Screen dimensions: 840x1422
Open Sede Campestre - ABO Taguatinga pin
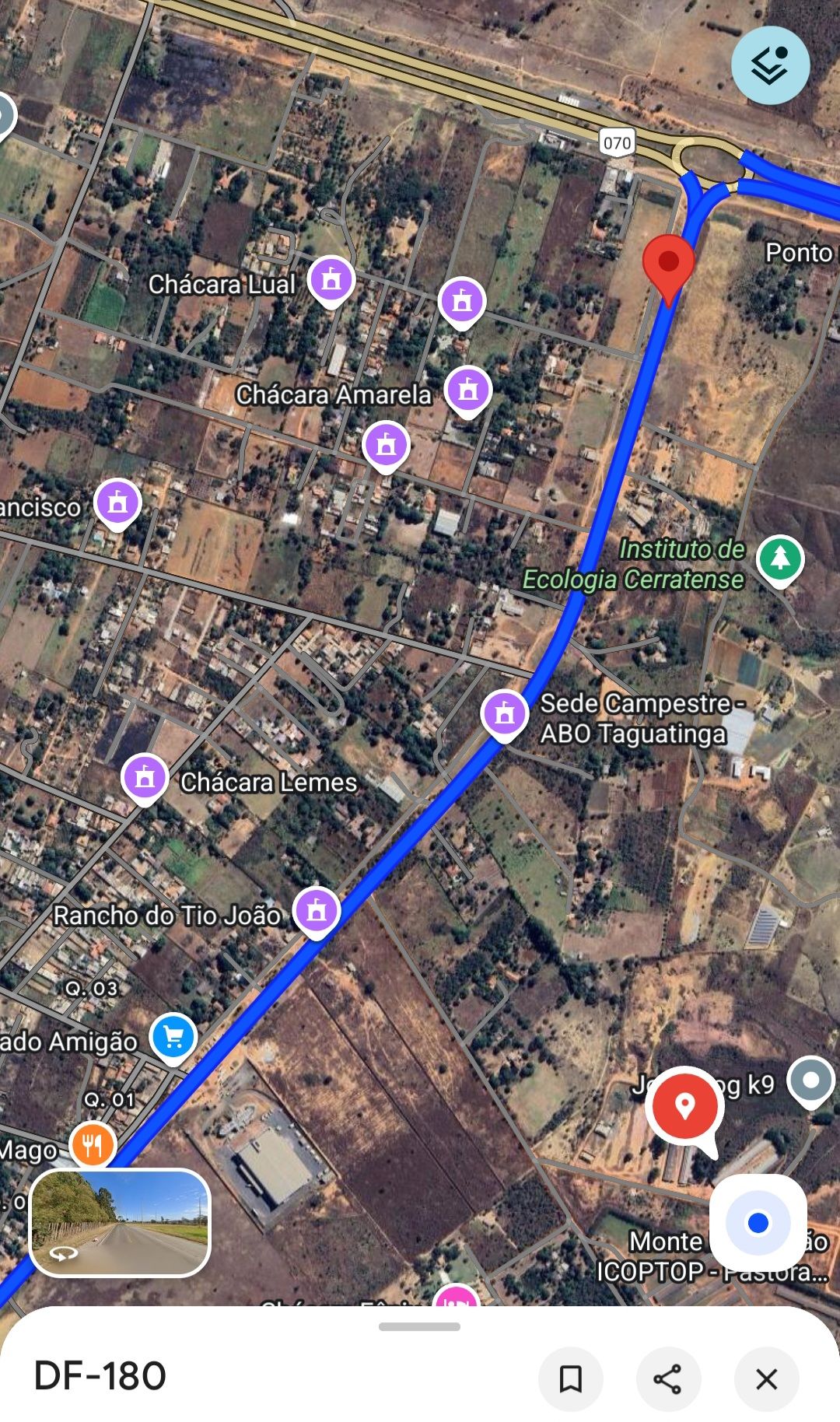tap(505, 713)
